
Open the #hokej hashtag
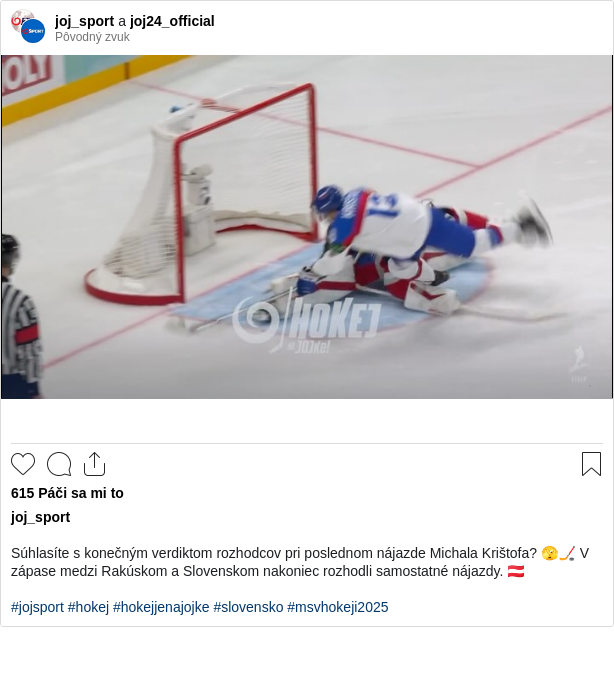(88, 607)
